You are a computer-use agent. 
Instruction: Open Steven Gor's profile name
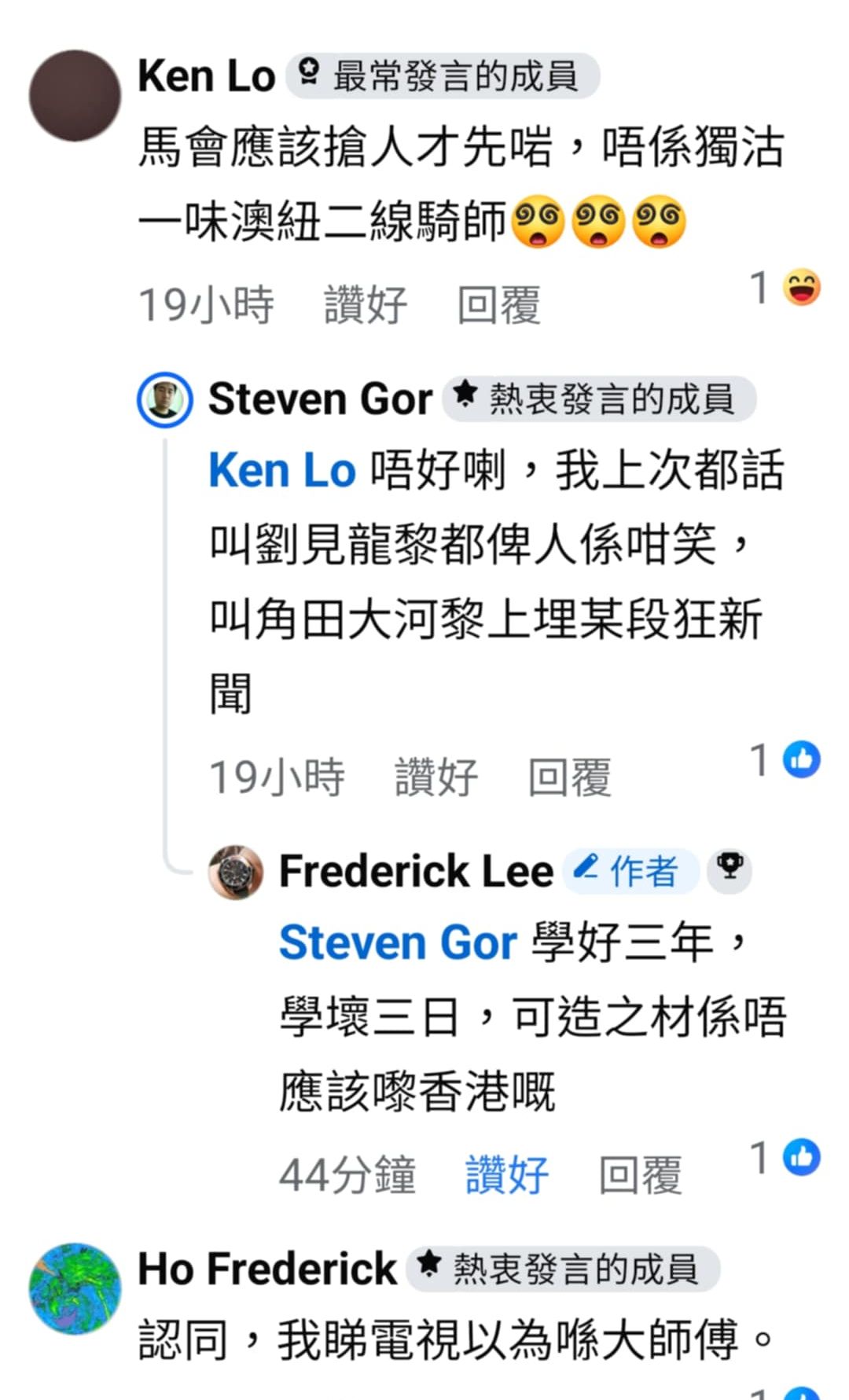tap(320, 399)
